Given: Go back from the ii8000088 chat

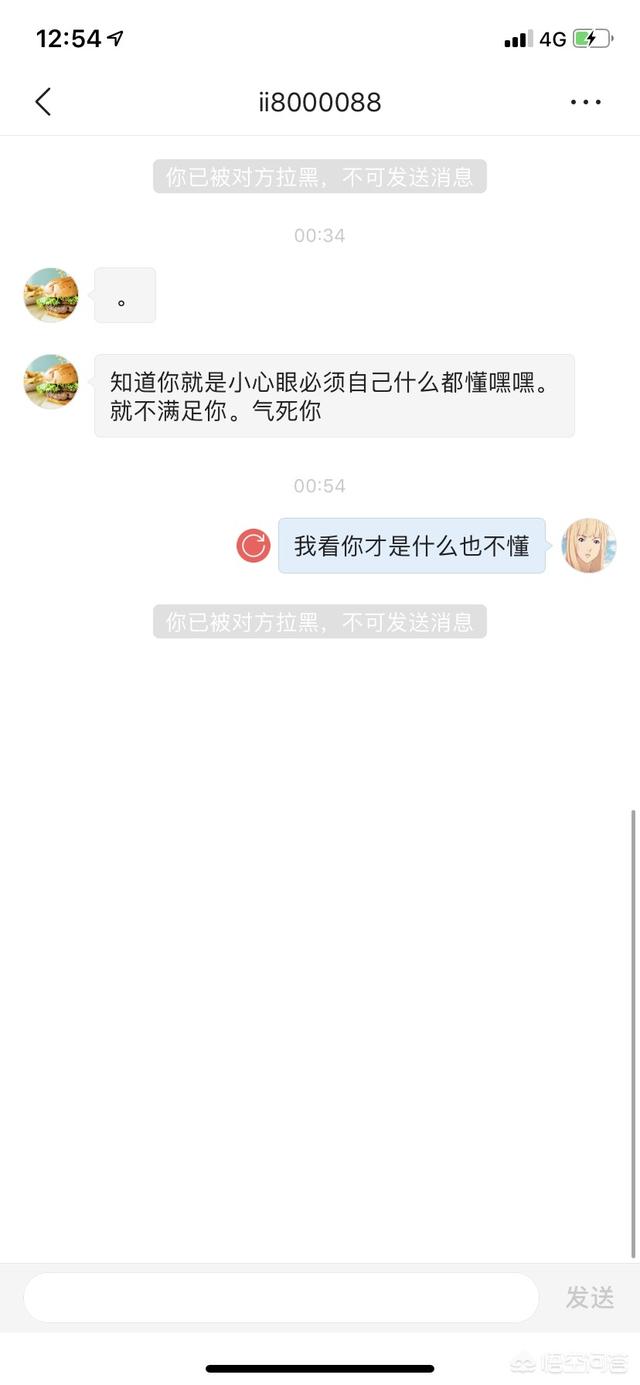Looking at the screenshot, I should [43, 102].
